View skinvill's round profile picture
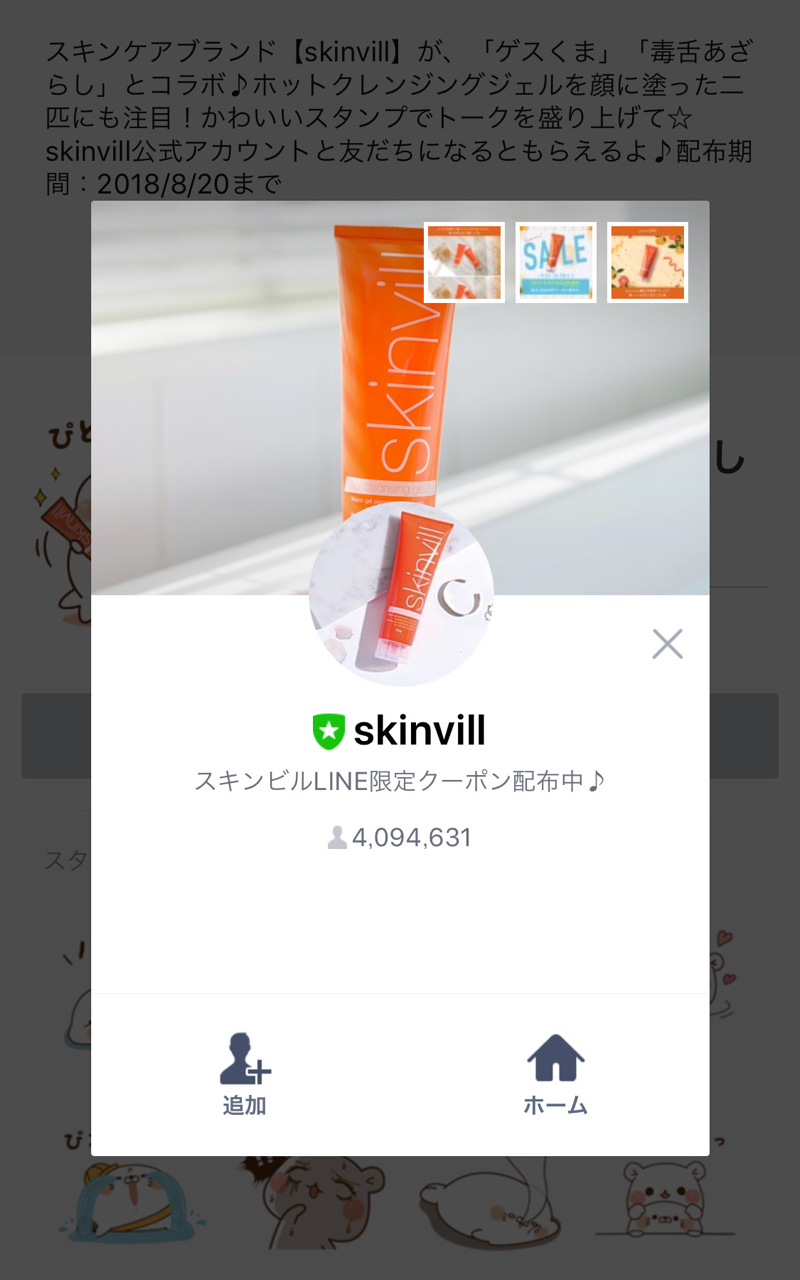 click(400, 594)
